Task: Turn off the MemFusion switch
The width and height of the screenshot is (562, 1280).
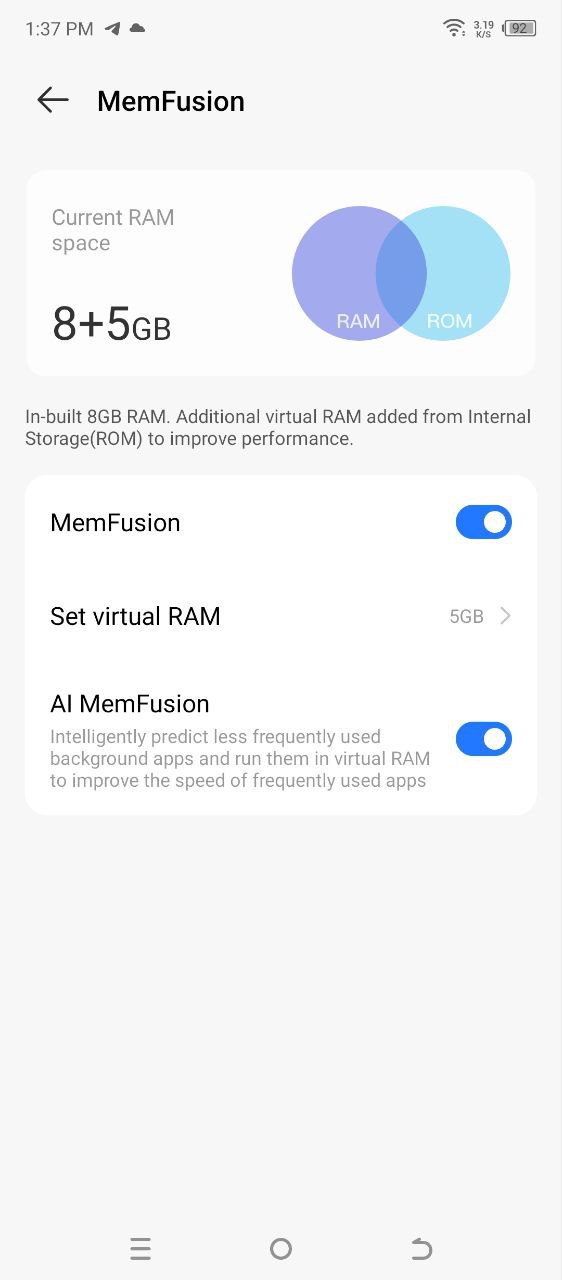Action: pos(484,522)
